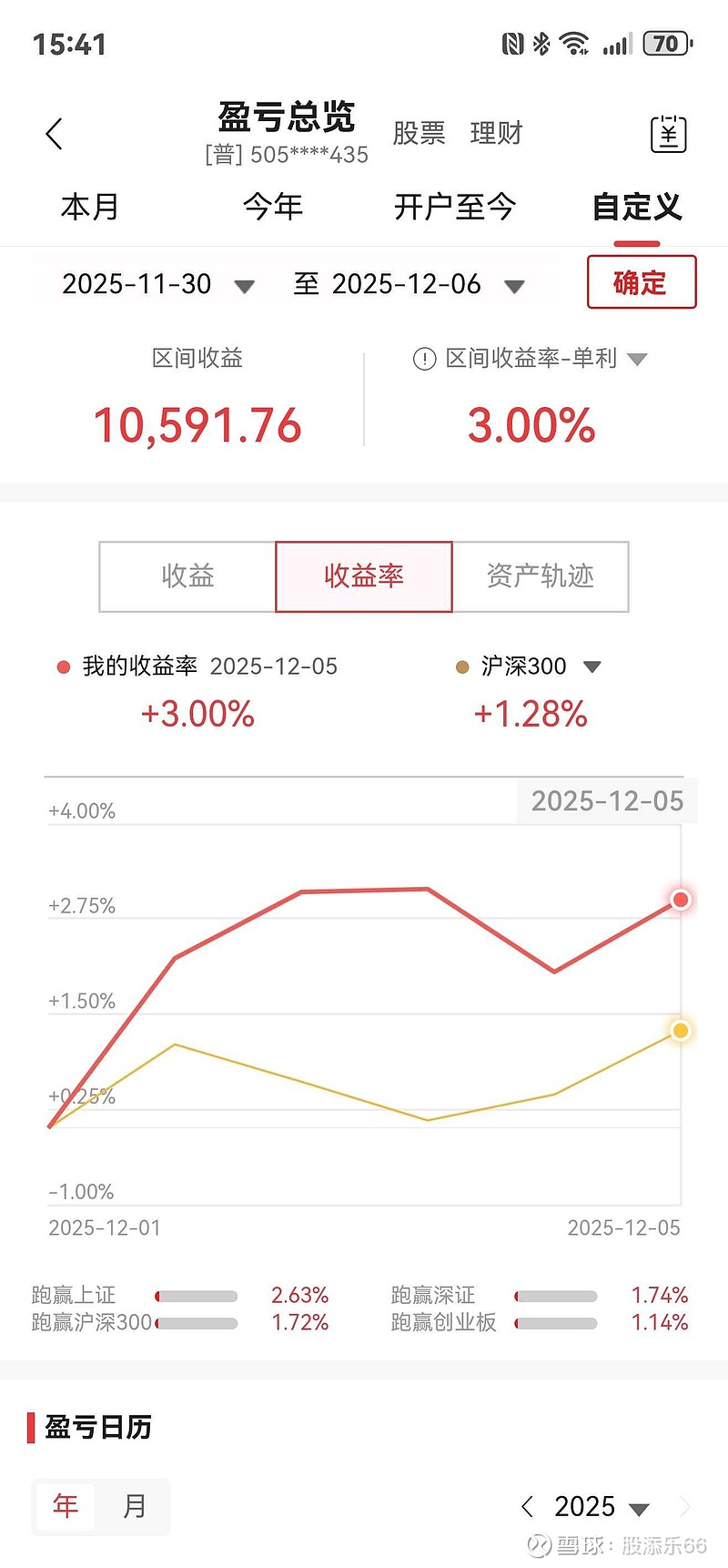The height and width of the screenshot is (1568, 728).
Task: Switch the calendar to 月 view
Action: [x=135, y=1507]
